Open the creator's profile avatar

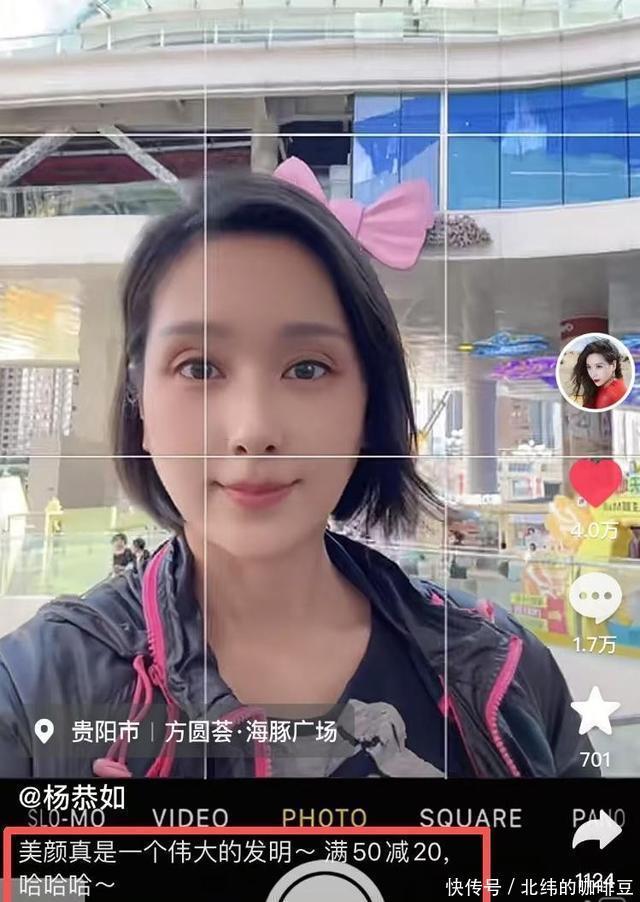595,372
